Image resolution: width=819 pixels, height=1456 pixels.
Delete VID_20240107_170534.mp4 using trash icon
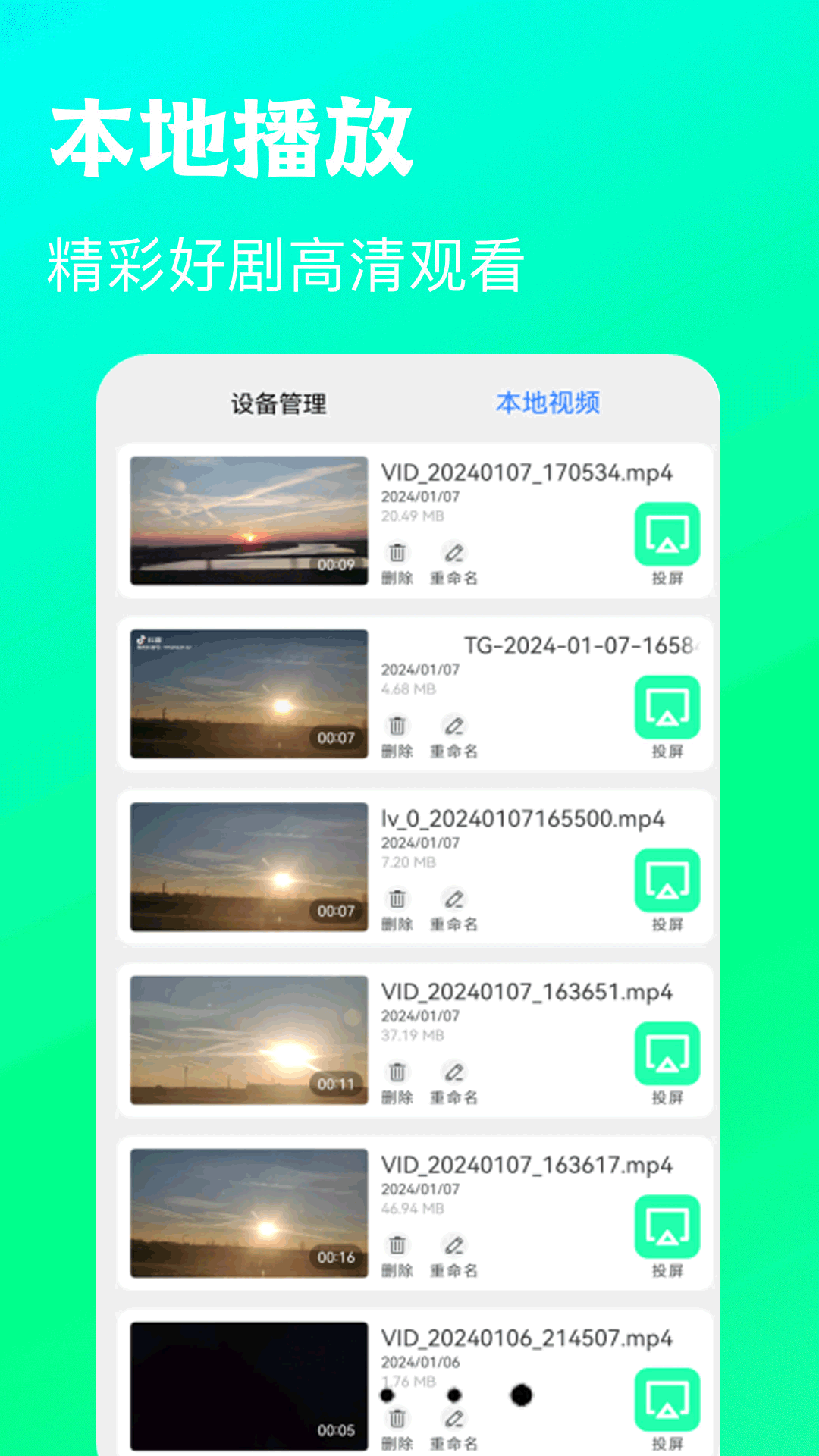(397, 551)
